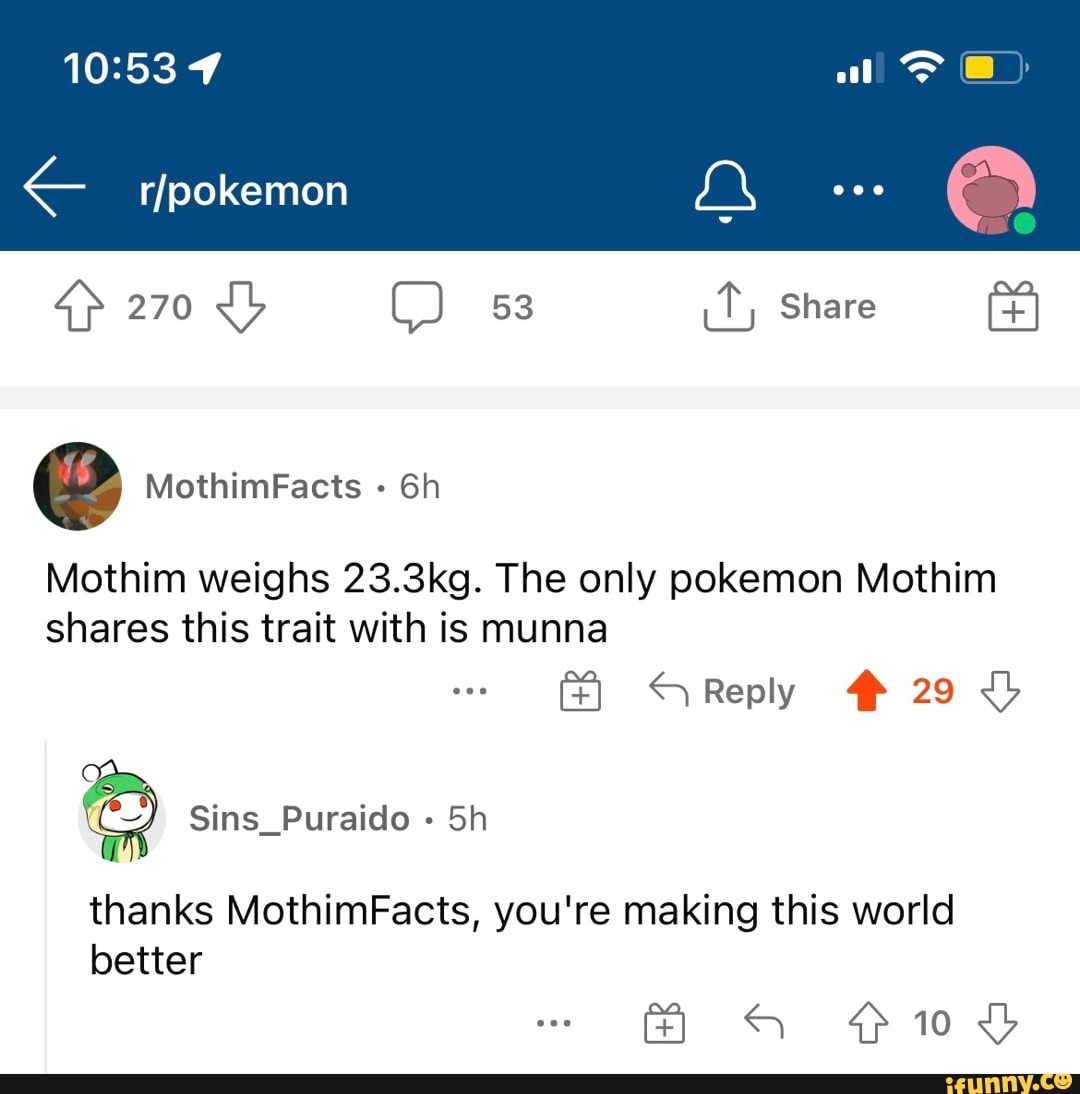Upvote Sins_Puraido's reply
This screenshot has width=1080, height=1094.
(868, 1023)
